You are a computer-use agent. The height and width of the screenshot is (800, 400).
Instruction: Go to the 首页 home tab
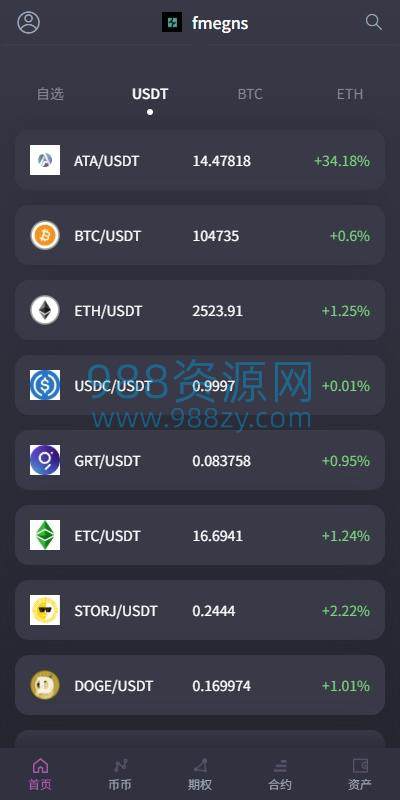click(x=40, y=774)
